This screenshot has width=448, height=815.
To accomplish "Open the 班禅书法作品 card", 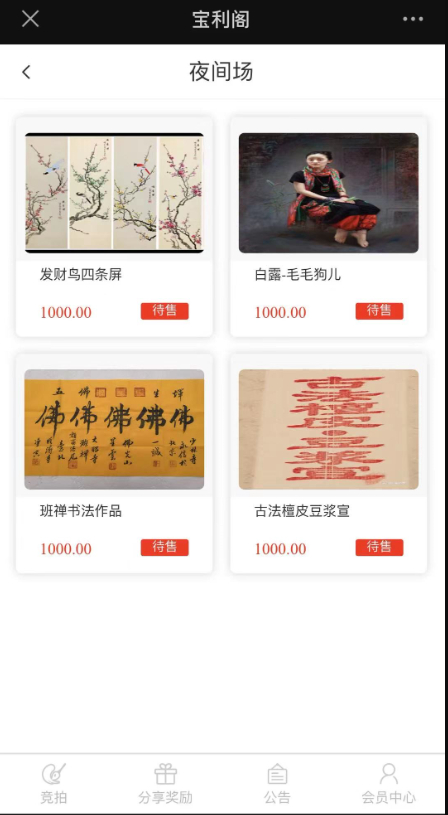I will pyautogui.click(x=114, y=464).
